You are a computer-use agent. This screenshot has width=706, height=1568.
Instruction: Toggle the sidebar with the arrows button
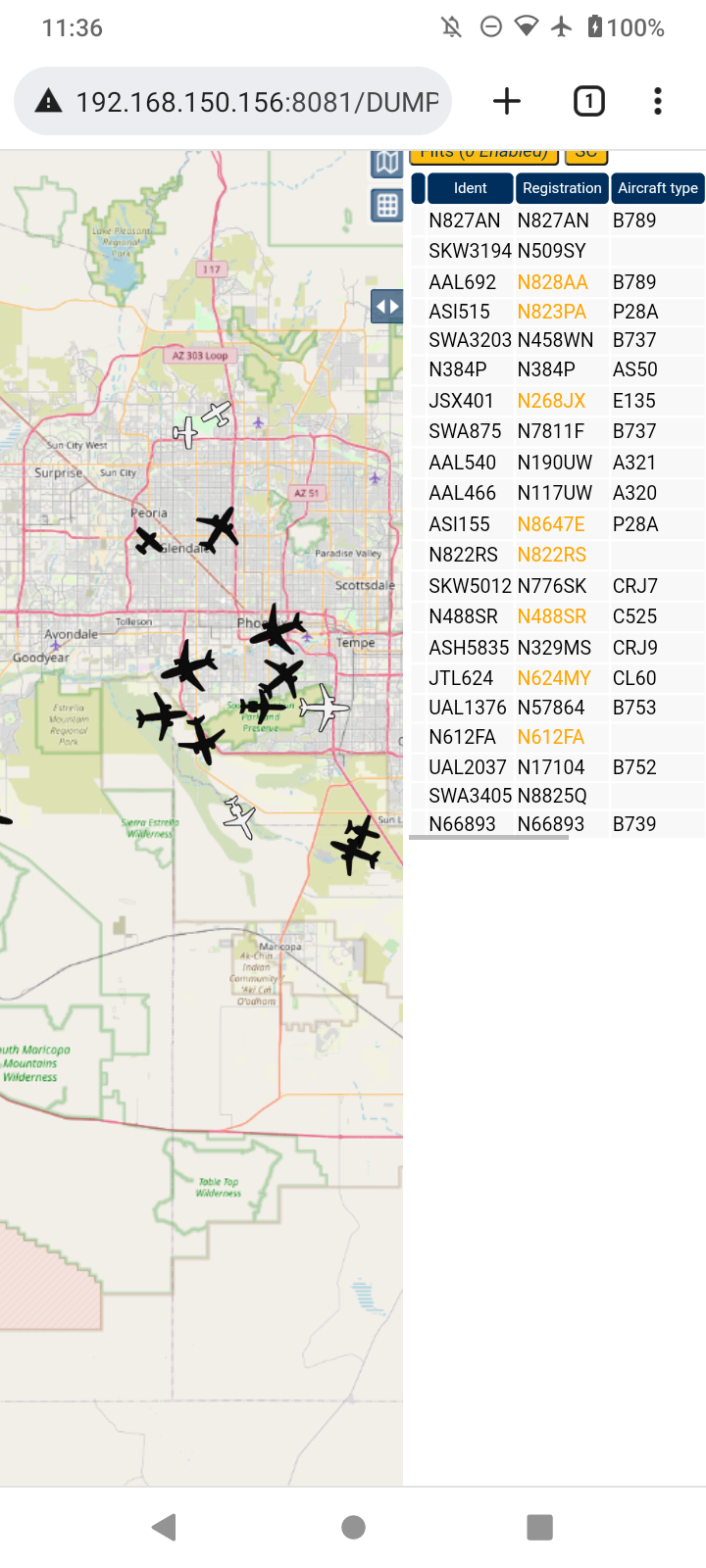pyautogui.click(x=387, y=307)
